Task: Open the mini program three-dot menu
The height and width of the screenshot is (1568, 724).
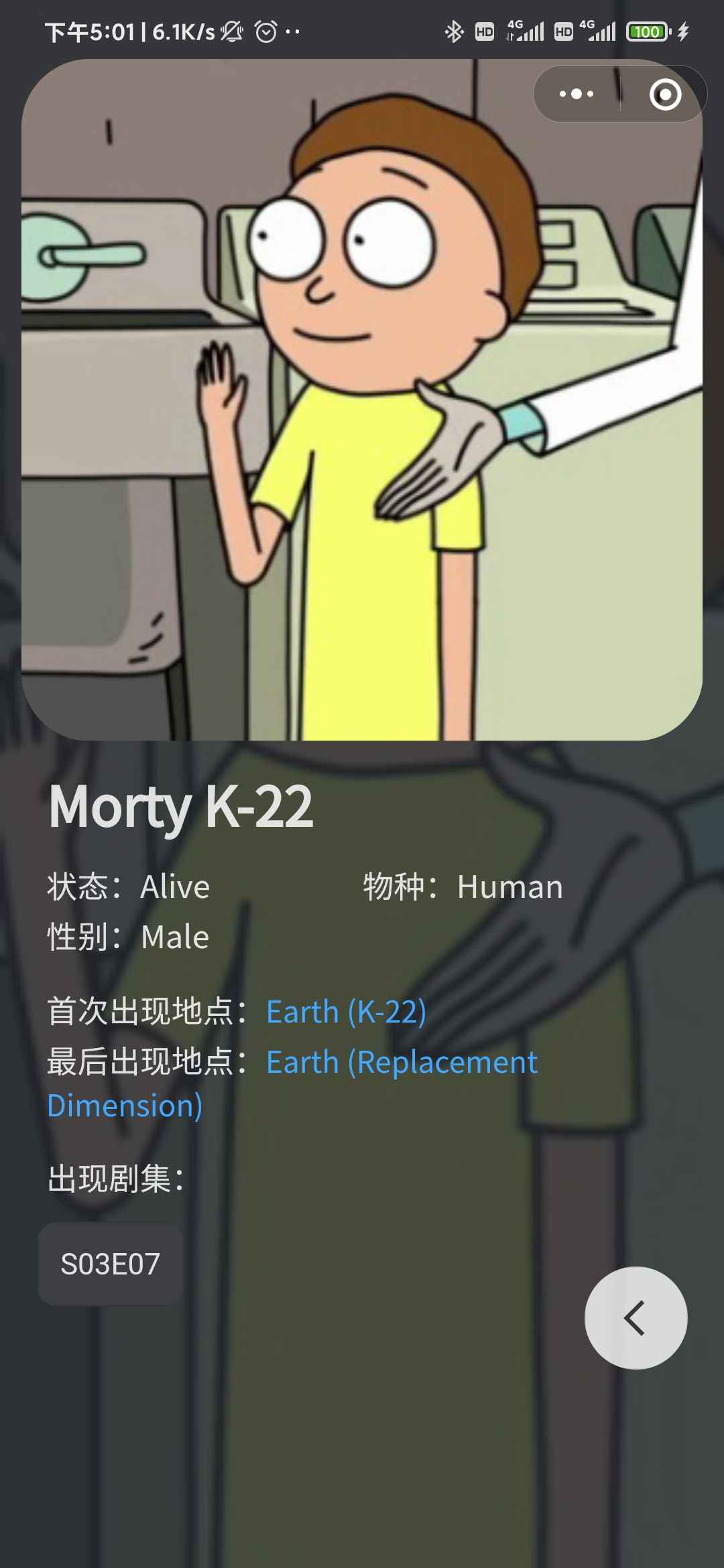Action: tap(577, 94)
